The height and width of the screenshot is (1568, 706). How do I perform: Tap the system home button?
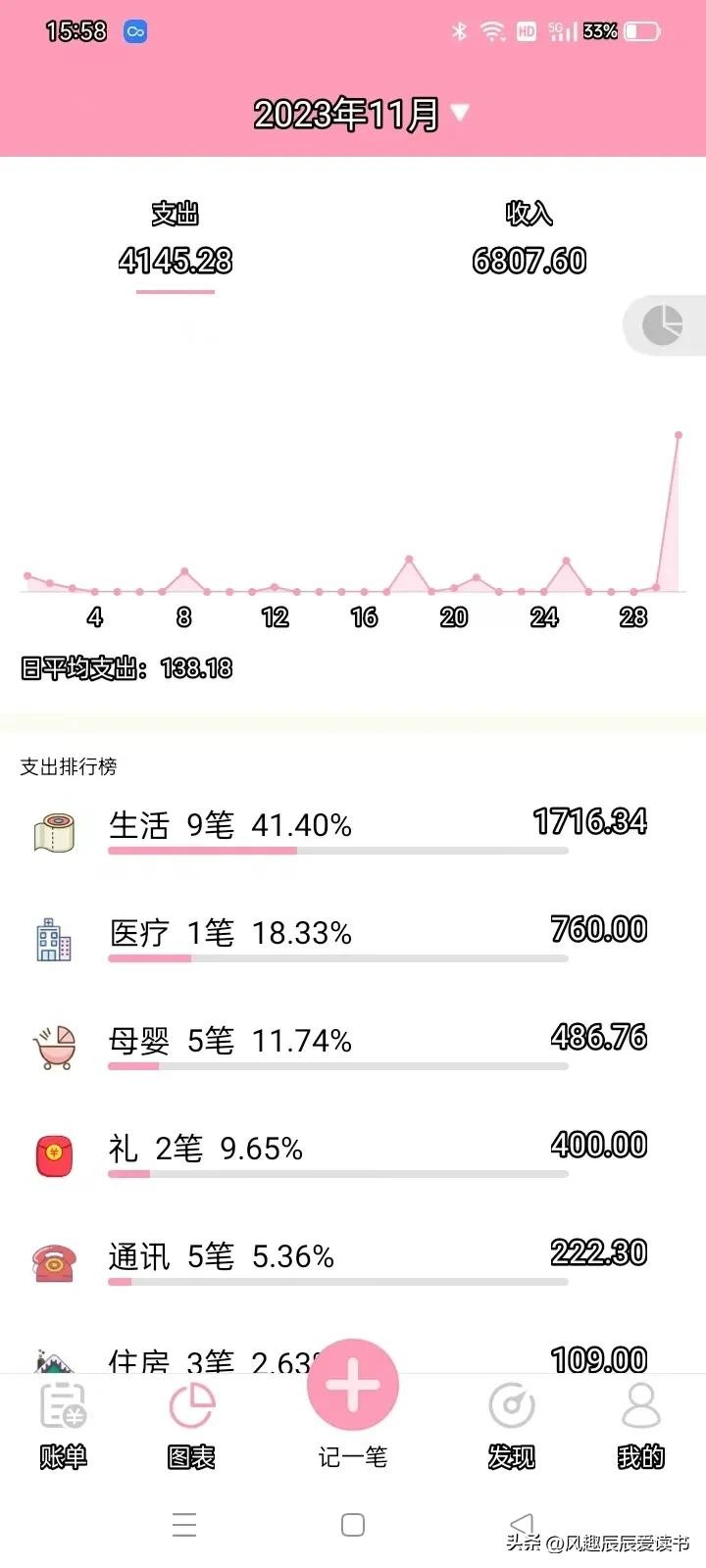[353, 1525]
